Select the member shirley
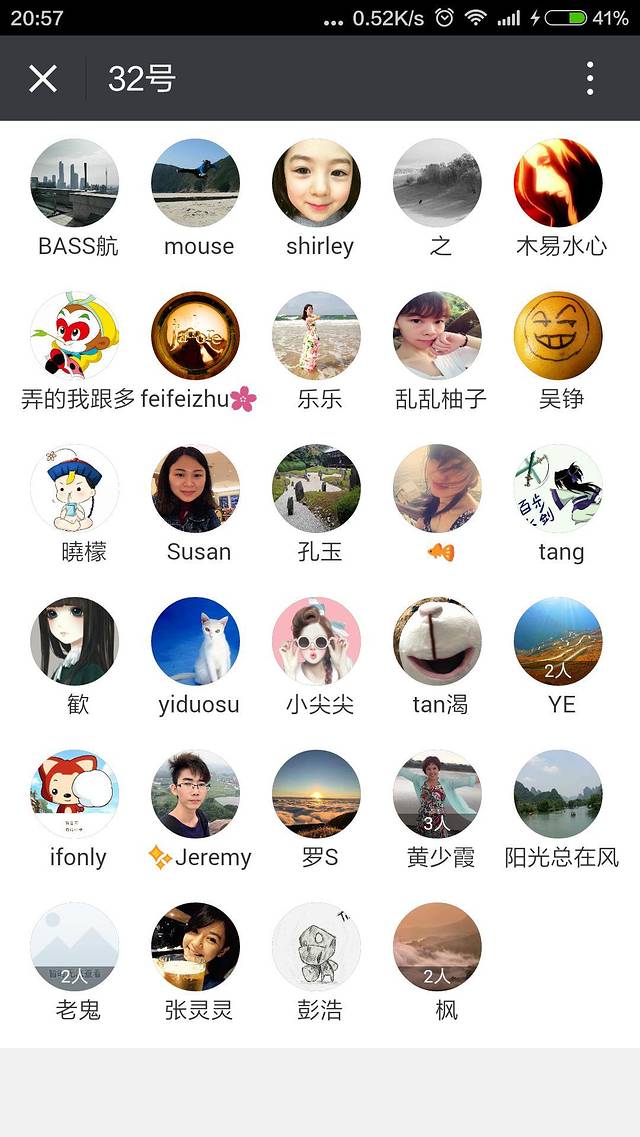The height and width of the screenshot is (1137, 640). (317, 183)
